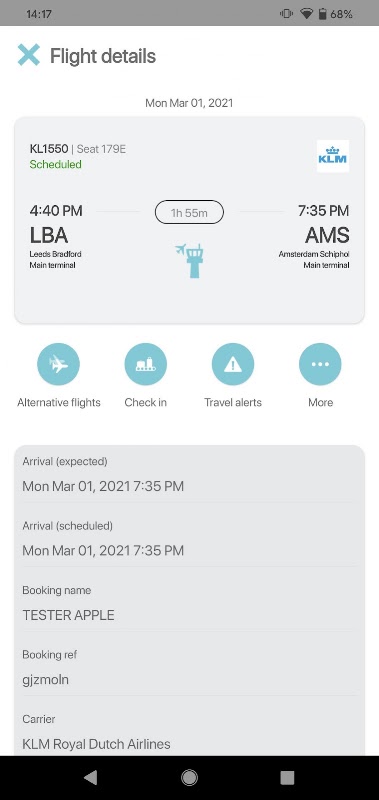The height and width of the screenshot is (800, 379).
Task: Open the More options button
Action: pos(320,364)
